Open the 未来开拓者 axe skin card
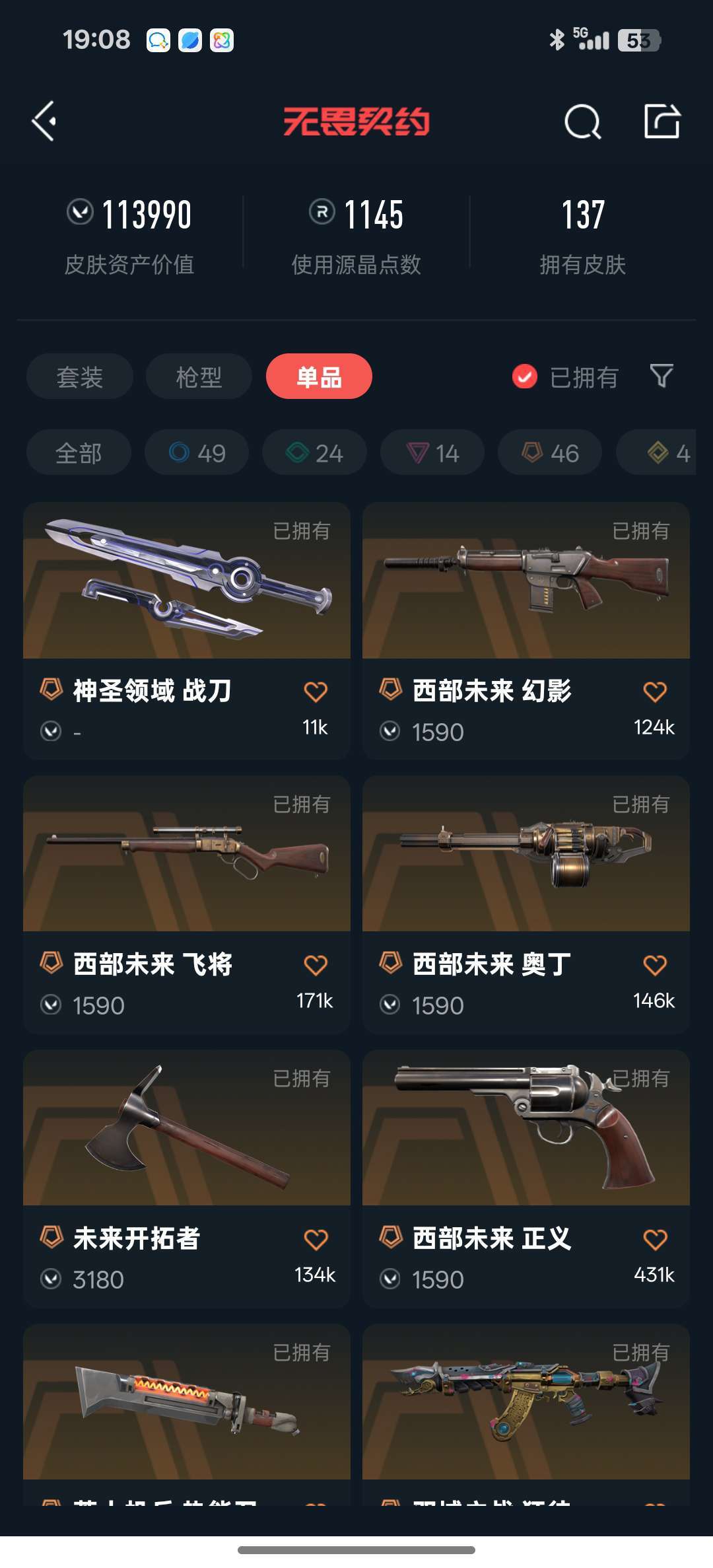 187,1178
